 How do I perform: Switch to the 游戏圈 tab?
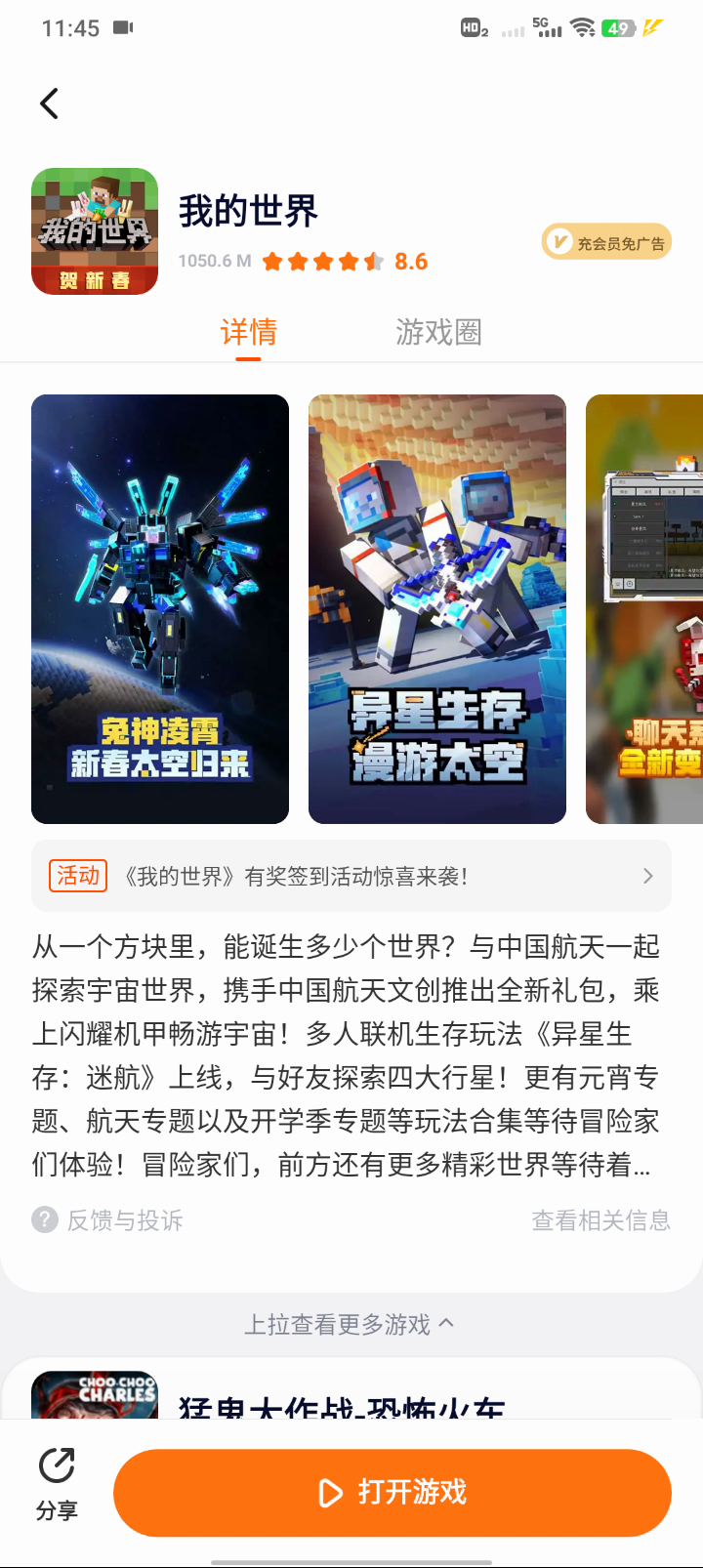[438, 333]
